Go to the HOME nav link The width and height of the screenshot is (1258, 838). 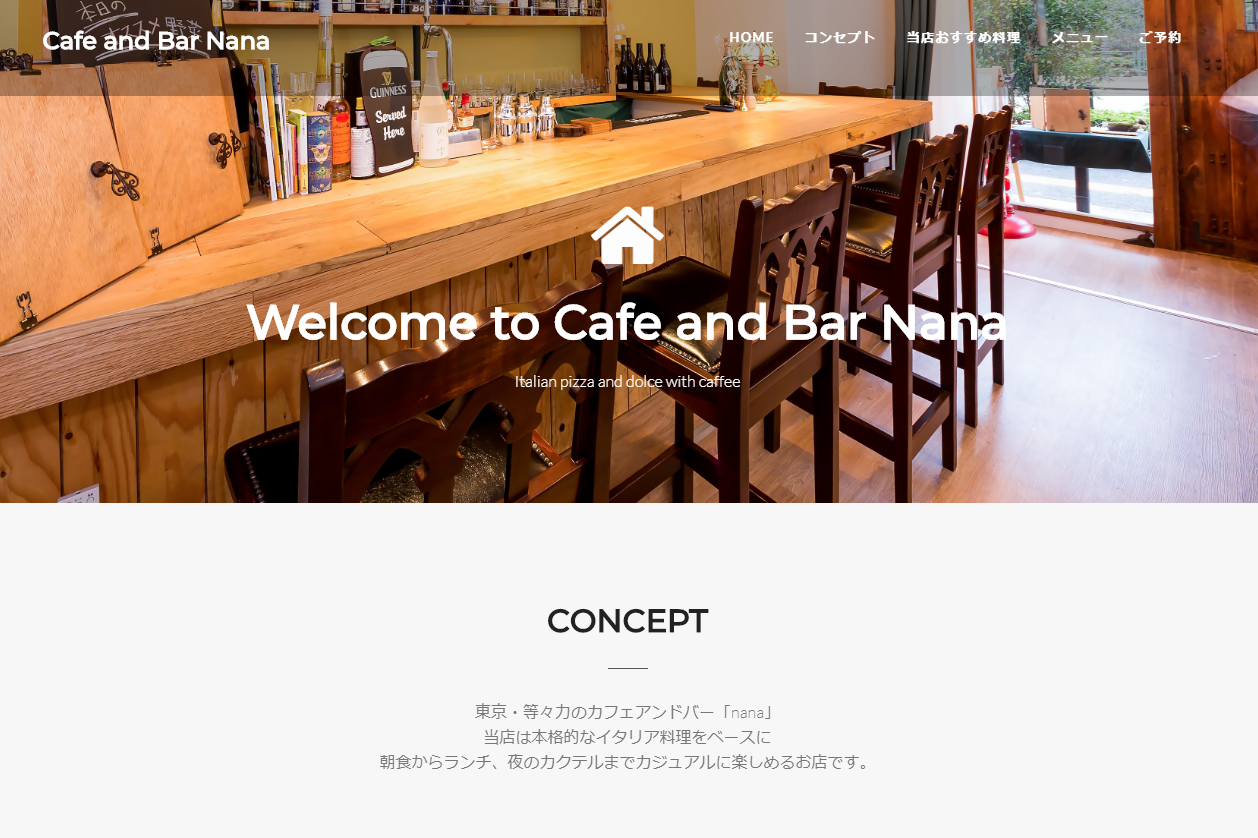click(x=751, y=38)
